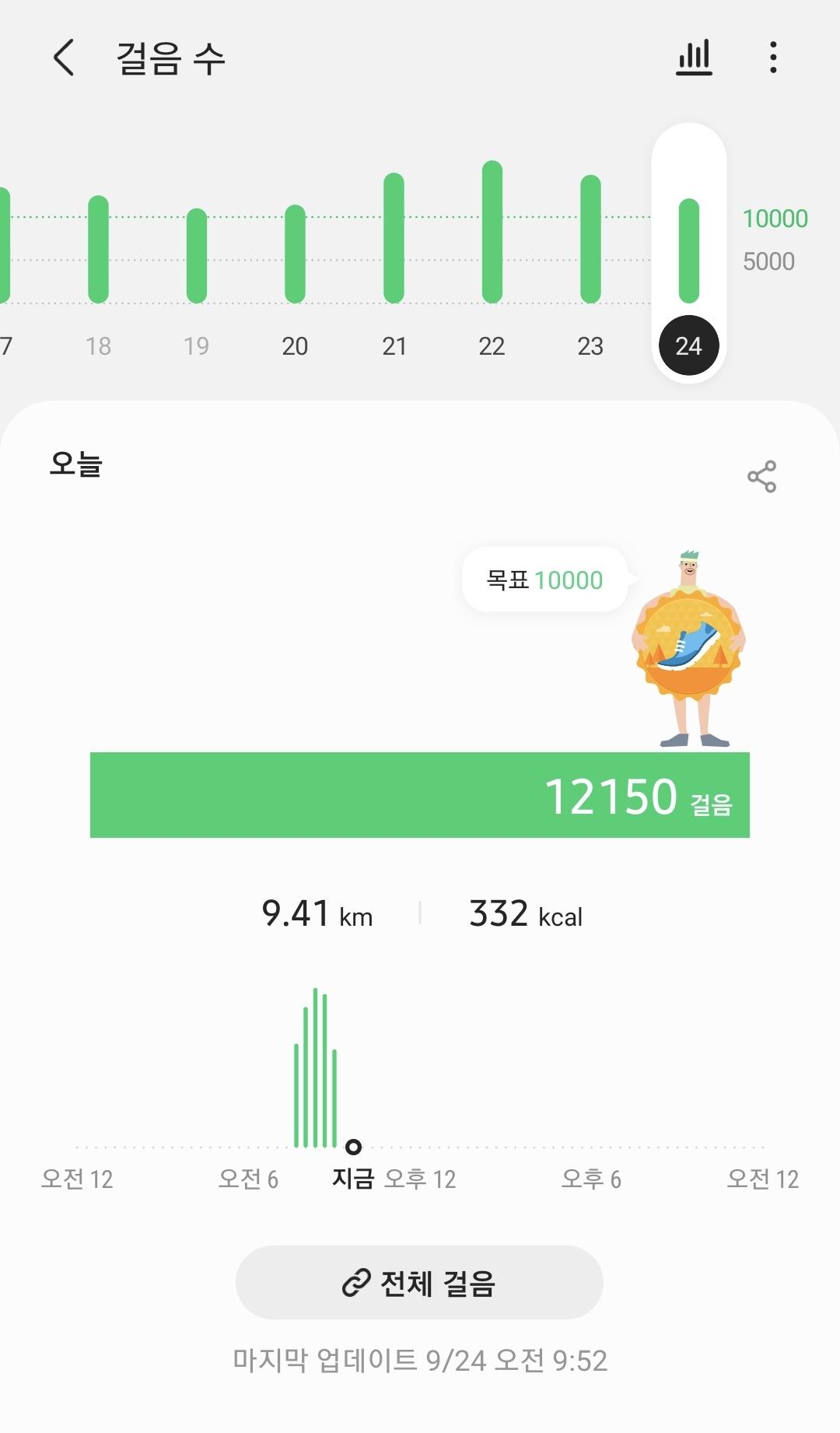
Task: Select the step bar for day 22
Action: coord(492,232)
